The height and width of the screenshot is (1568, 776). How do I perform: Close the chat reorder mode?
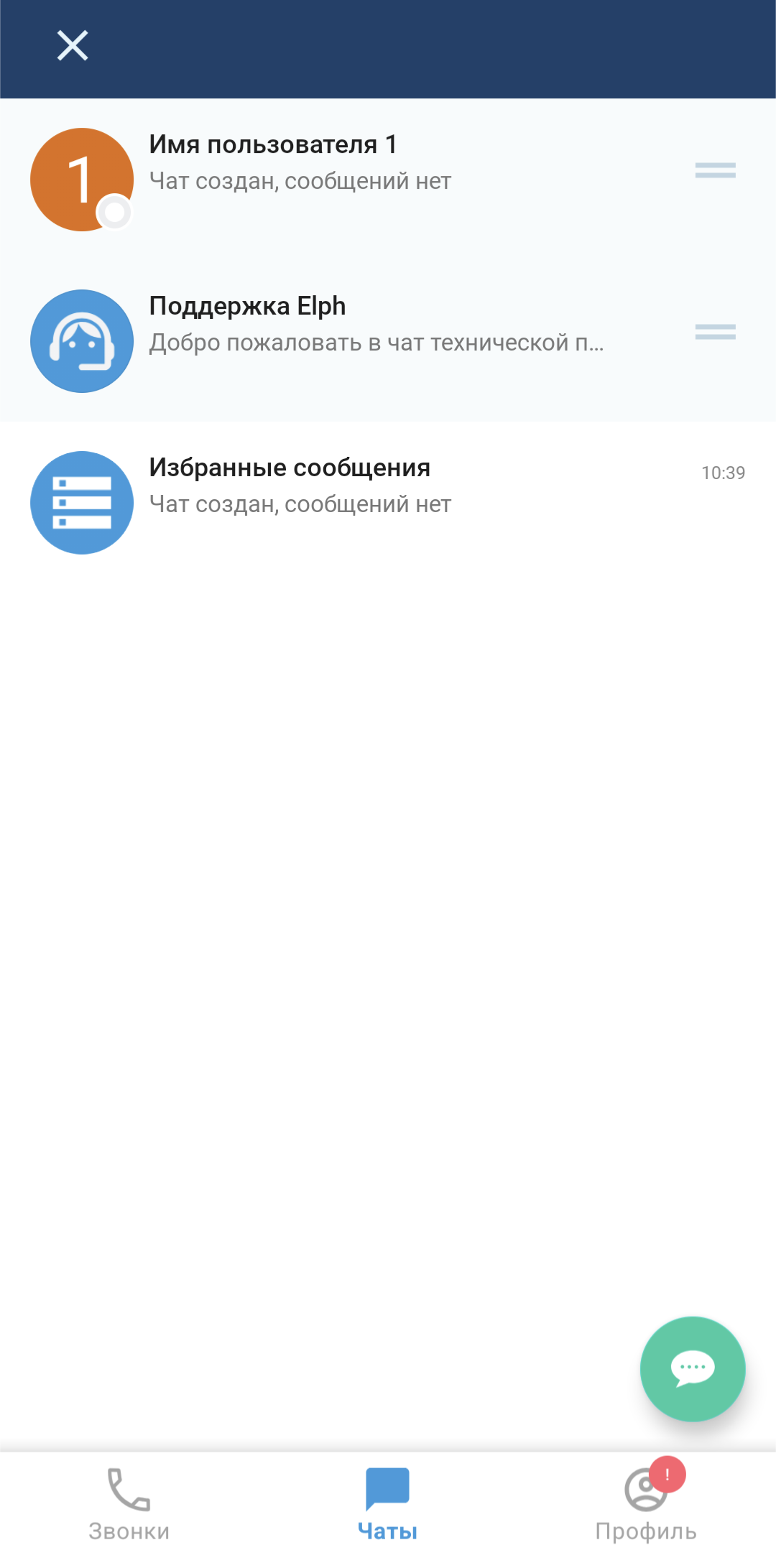(x=73, y=46)
